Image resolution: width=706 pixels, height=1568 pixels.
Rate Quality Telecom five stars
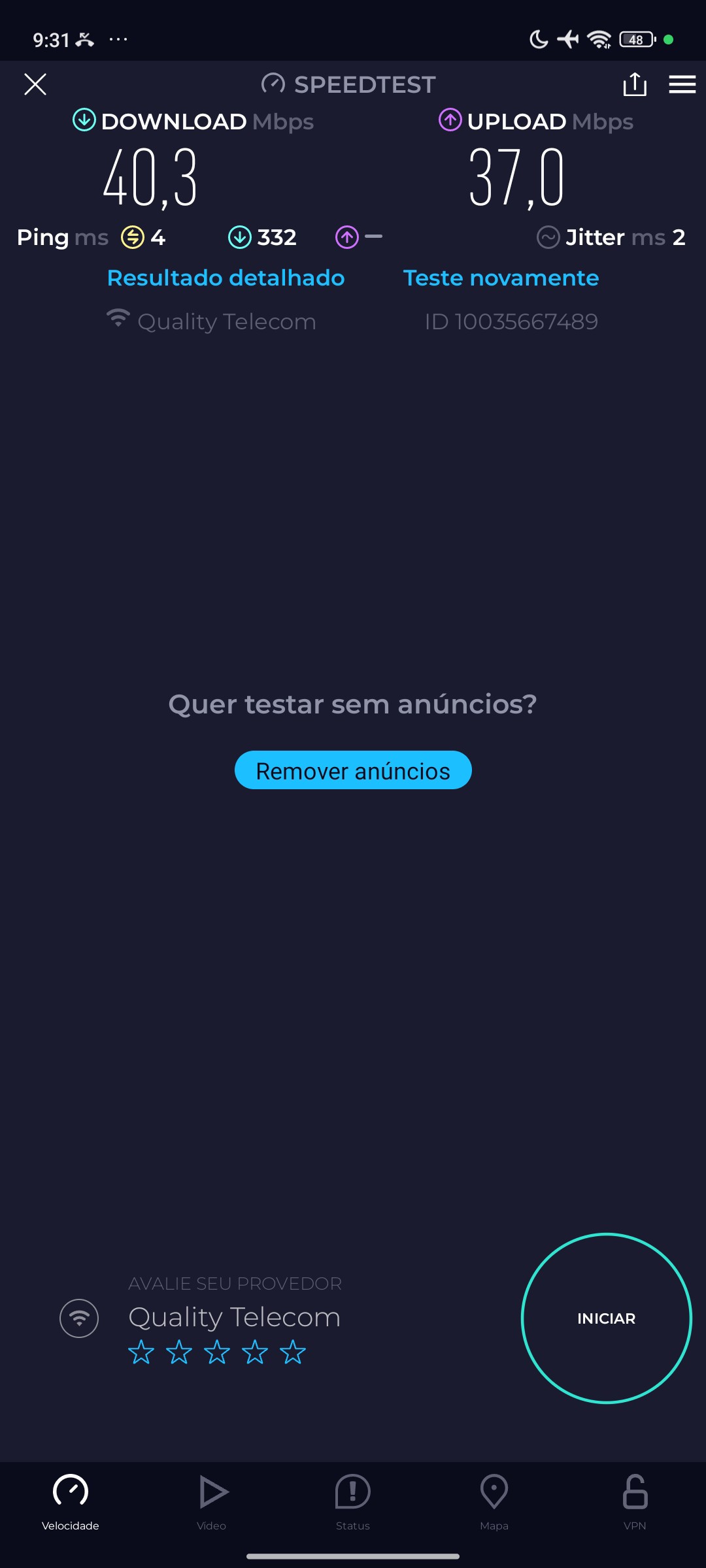tap(293, 1352)
